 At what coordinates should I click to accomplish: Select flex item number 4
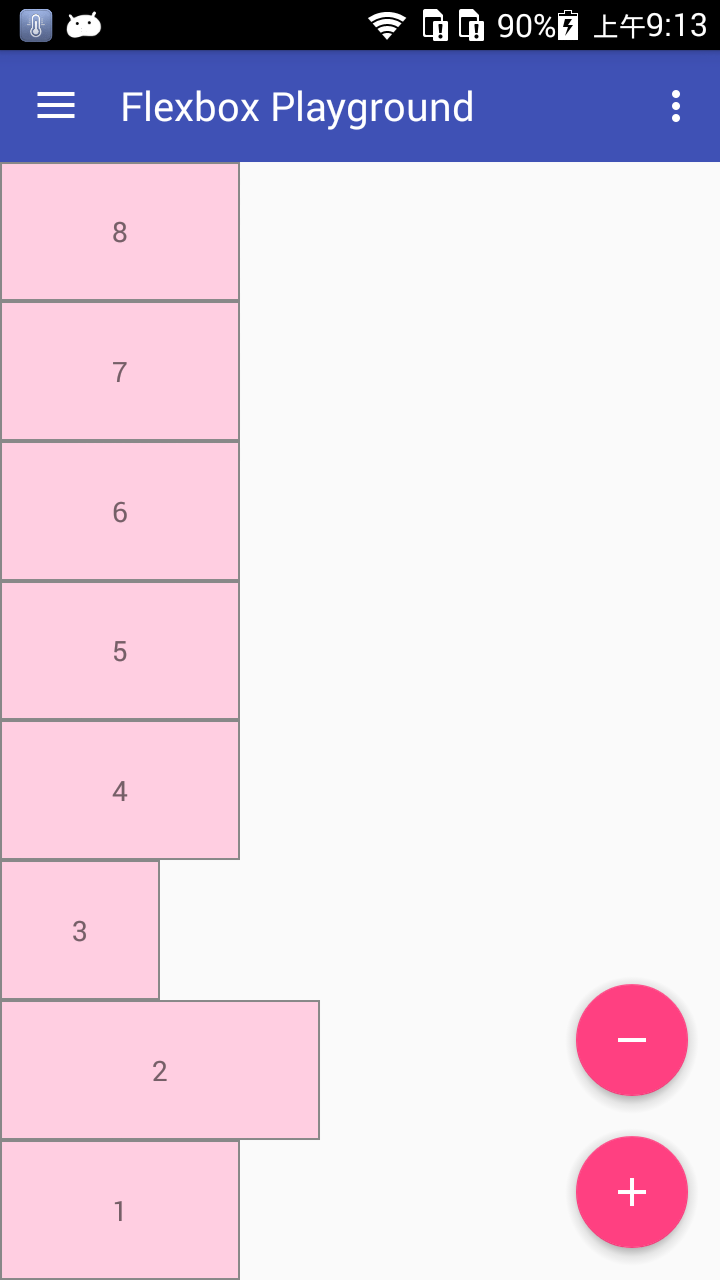point(120,790)
